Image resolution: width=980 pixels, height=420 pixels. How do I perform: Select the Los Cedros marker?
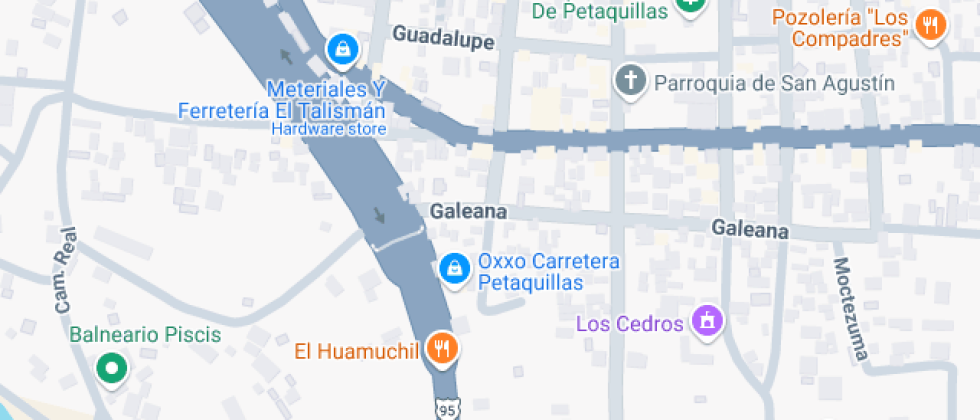[708, 322]
